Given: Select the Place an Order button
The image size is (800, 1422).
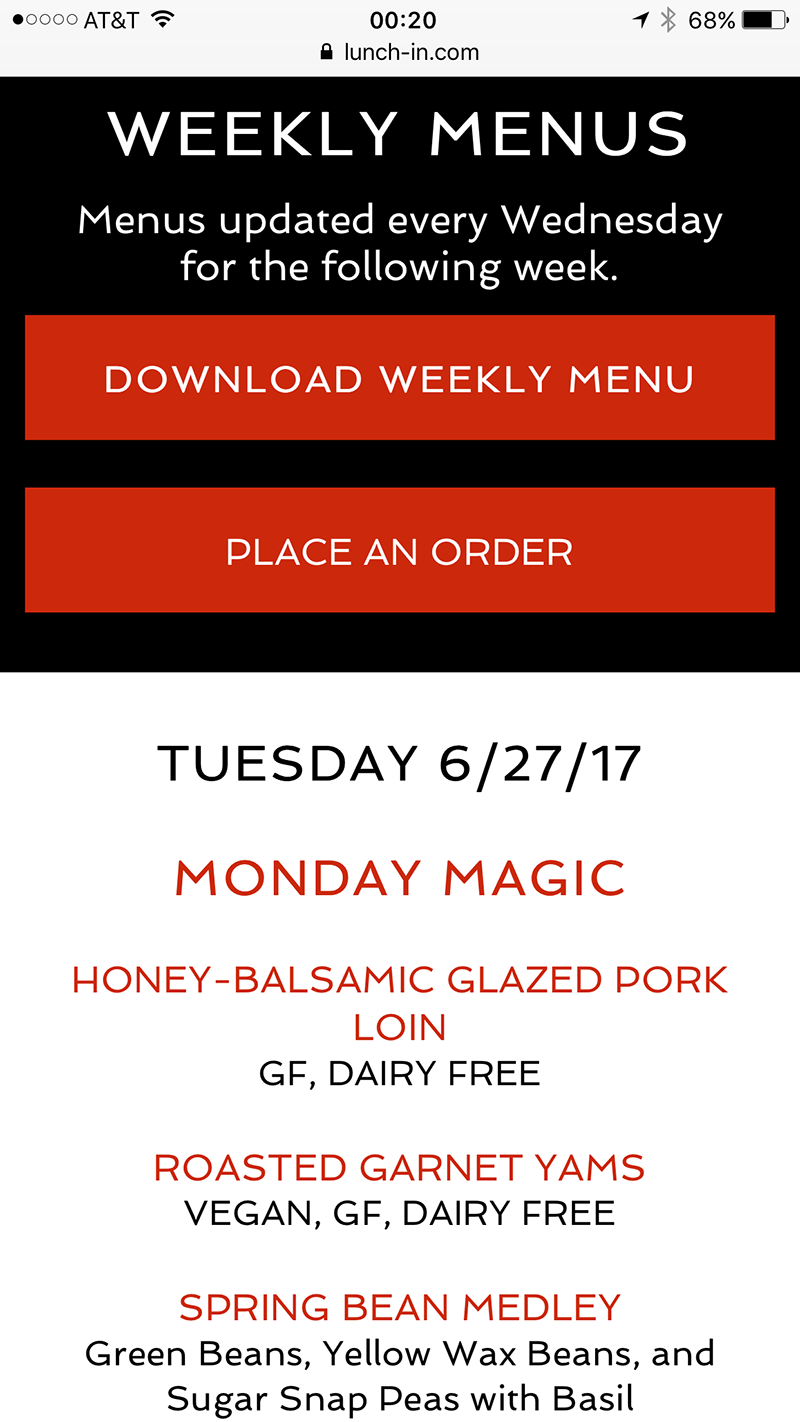Looking at the screenshot, I should point(400,550).
